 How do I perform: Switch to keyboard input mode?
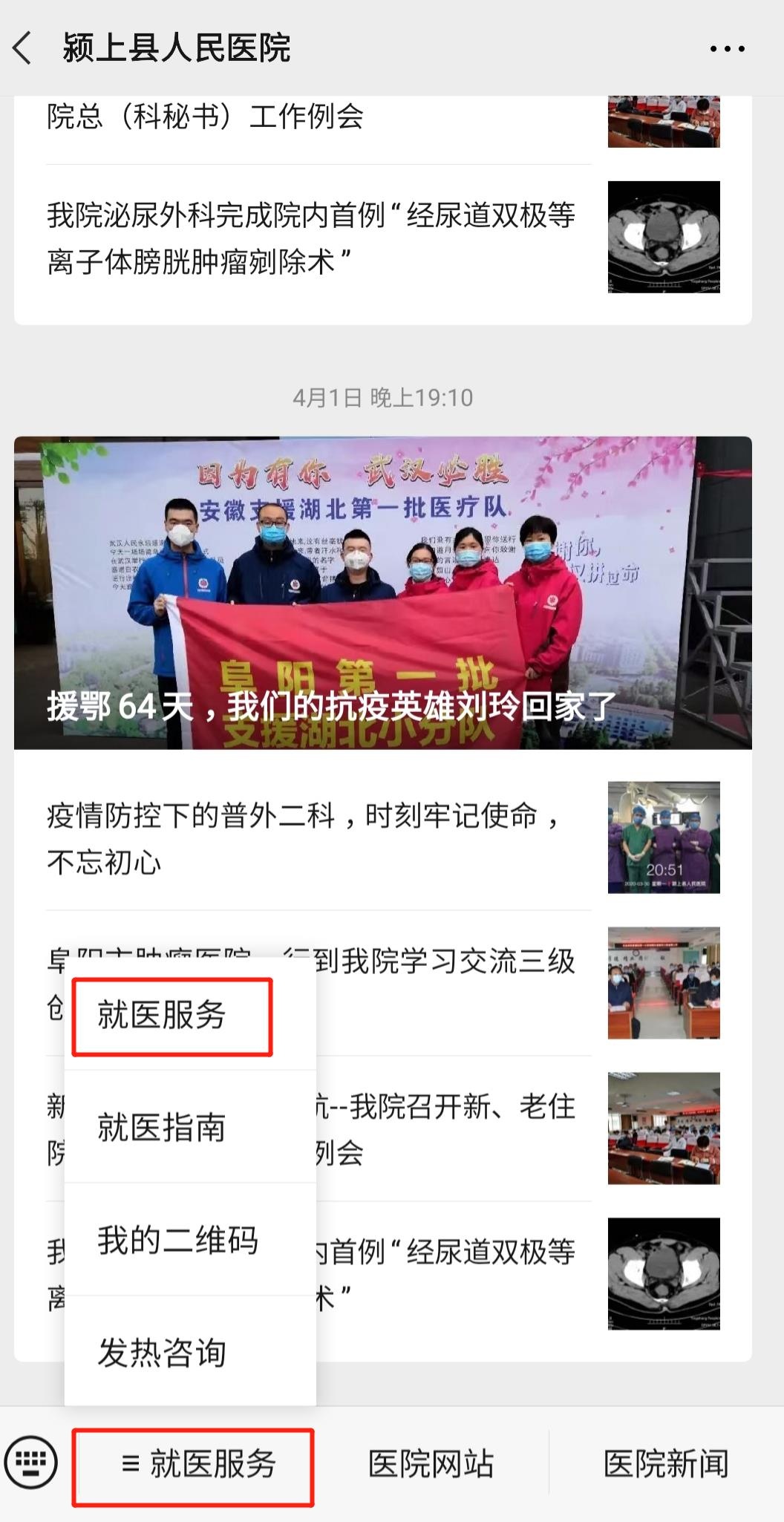pyautogui.click(x=30, y=1463)
